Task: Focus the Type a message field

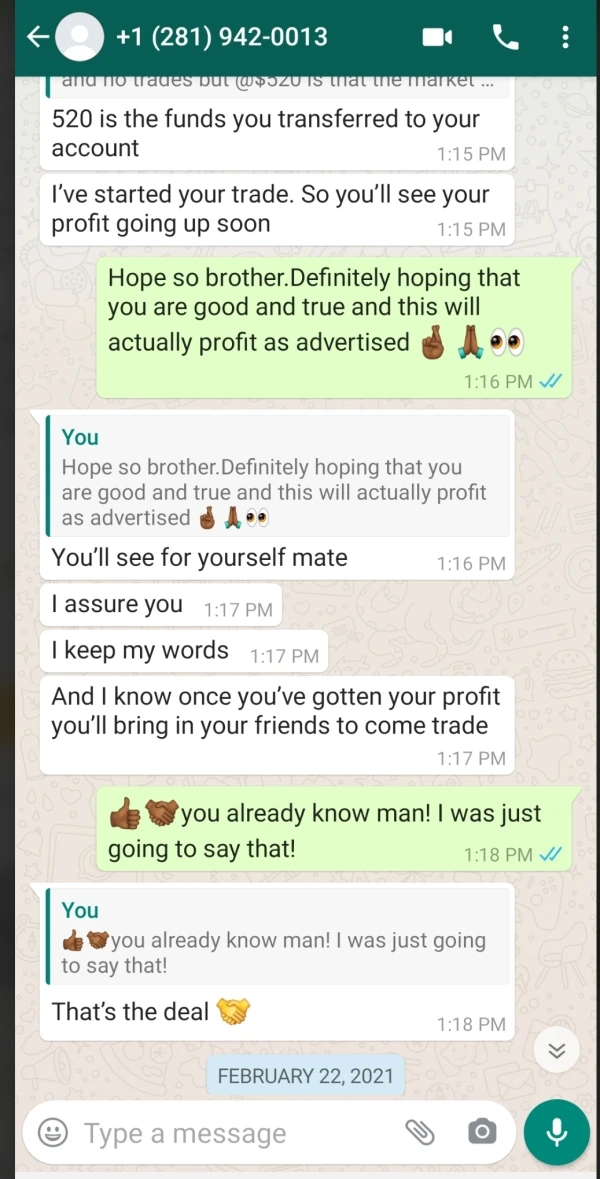Action: click(x=230, y=1133)
